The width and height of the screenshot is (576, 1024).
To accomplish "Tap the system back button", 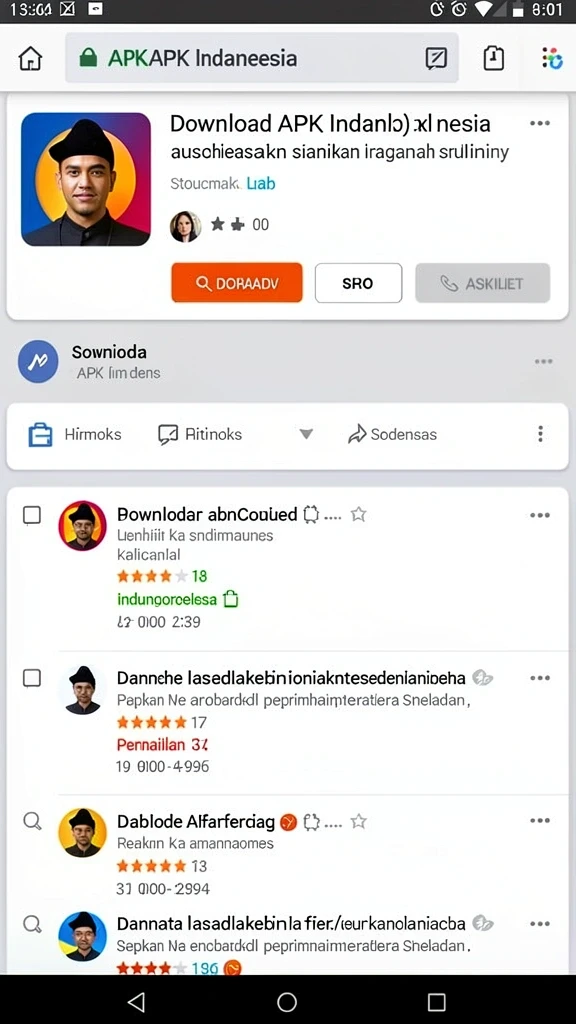I will coord(136,1001).
